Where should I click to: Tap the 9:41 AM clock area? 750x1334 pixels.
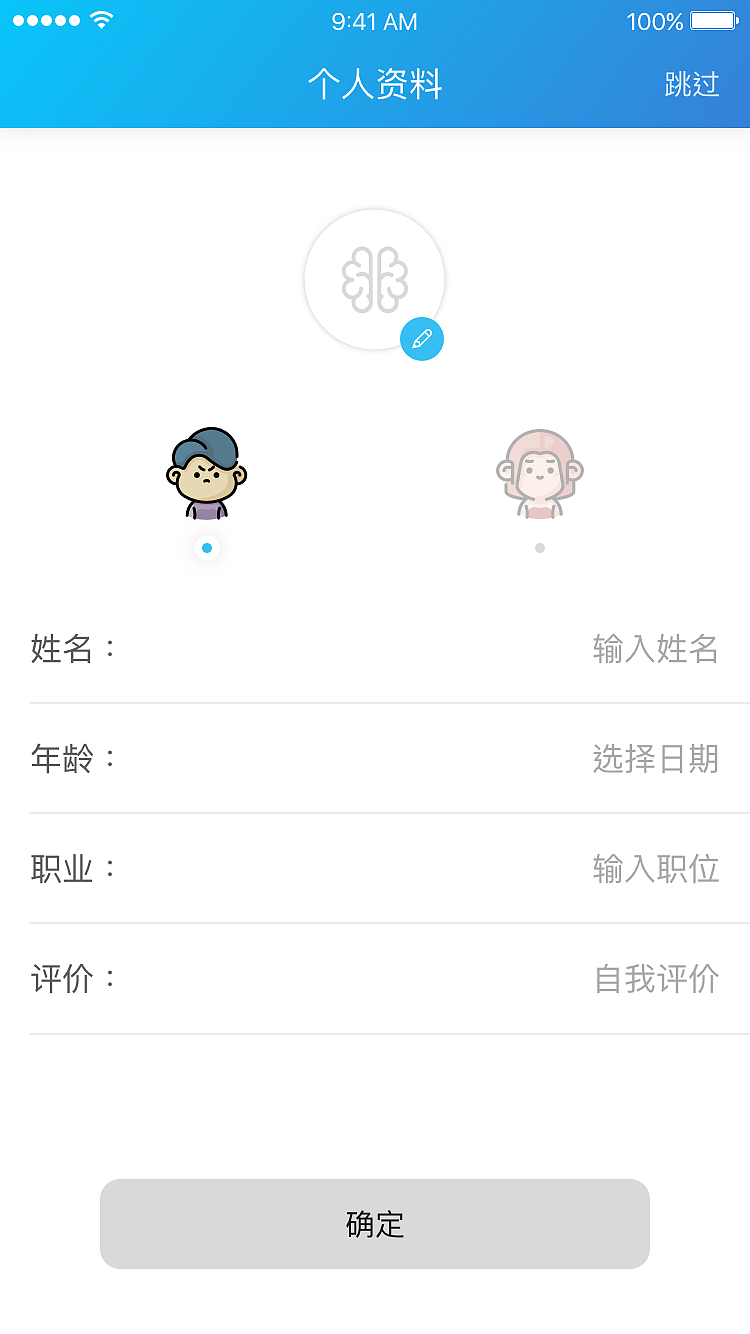(374, 21)
